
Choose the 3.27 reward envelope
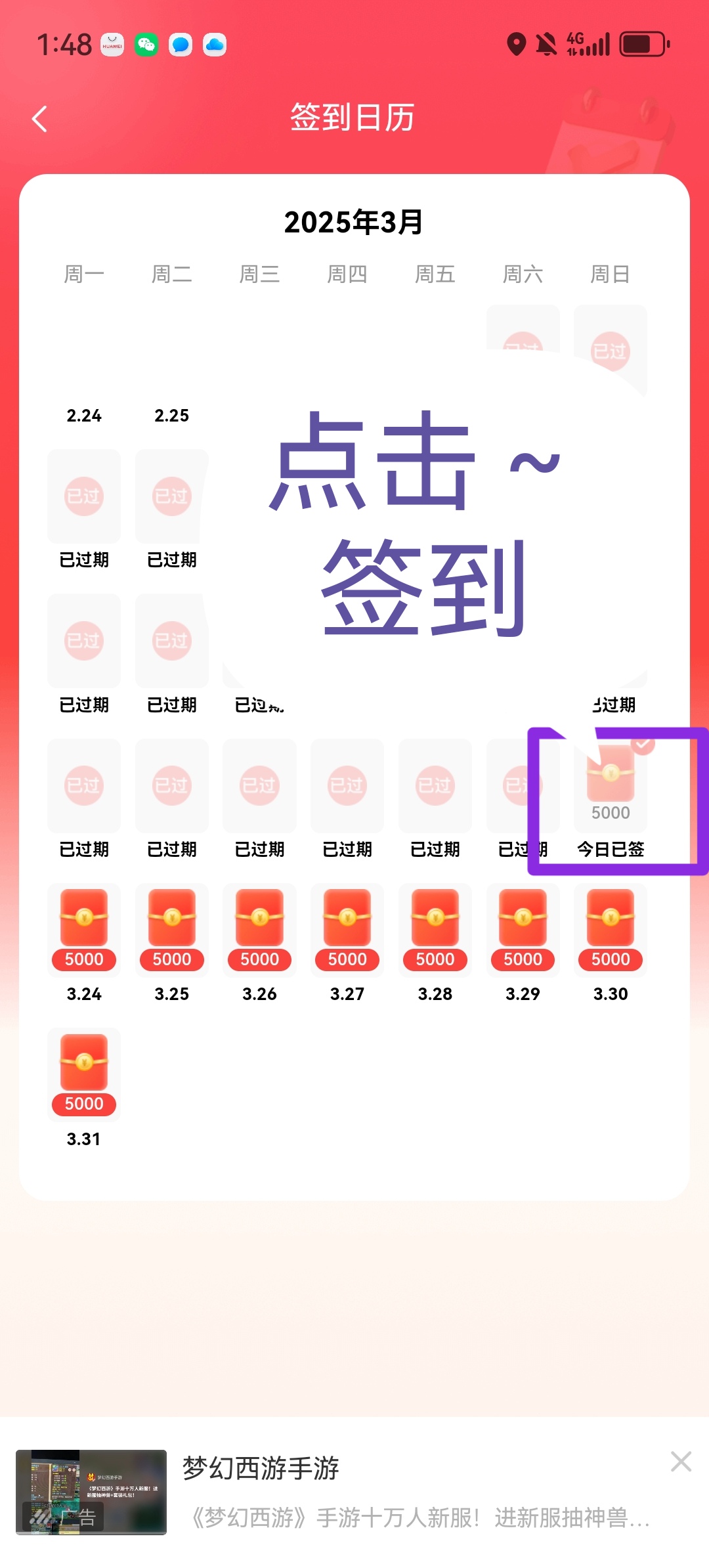[347, 930]
